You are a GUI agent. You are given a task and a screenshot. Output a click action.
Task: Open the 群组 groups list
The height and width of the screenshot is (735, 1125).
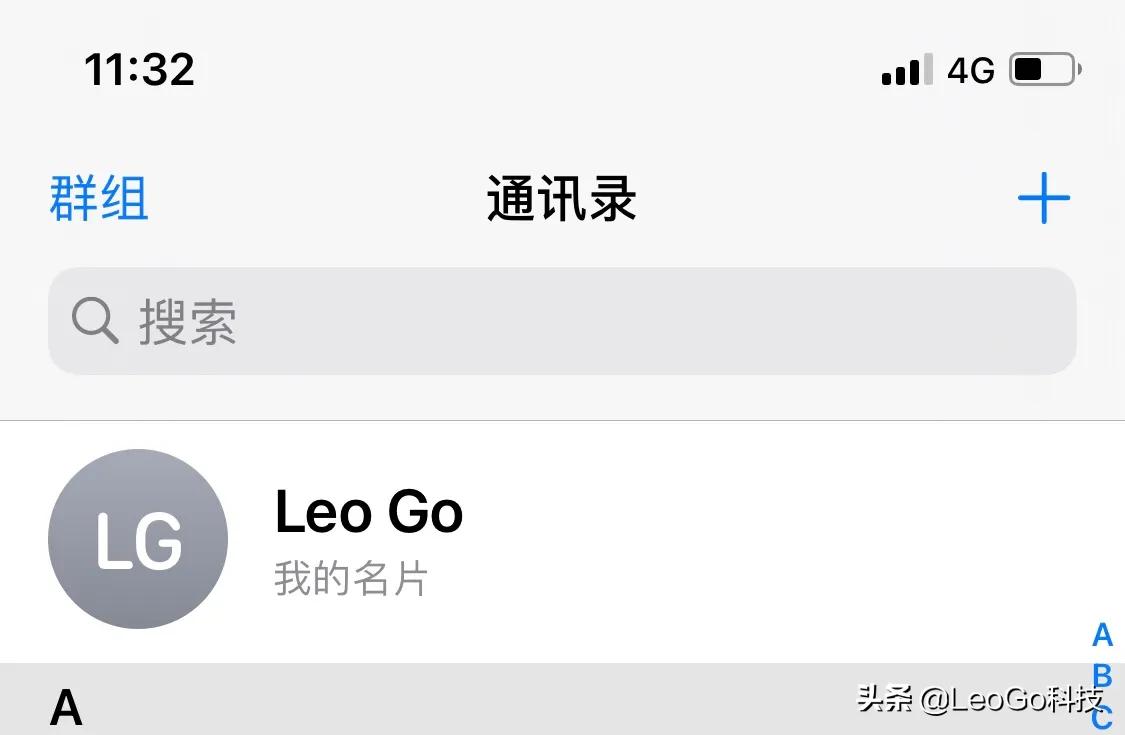[99, 198]
